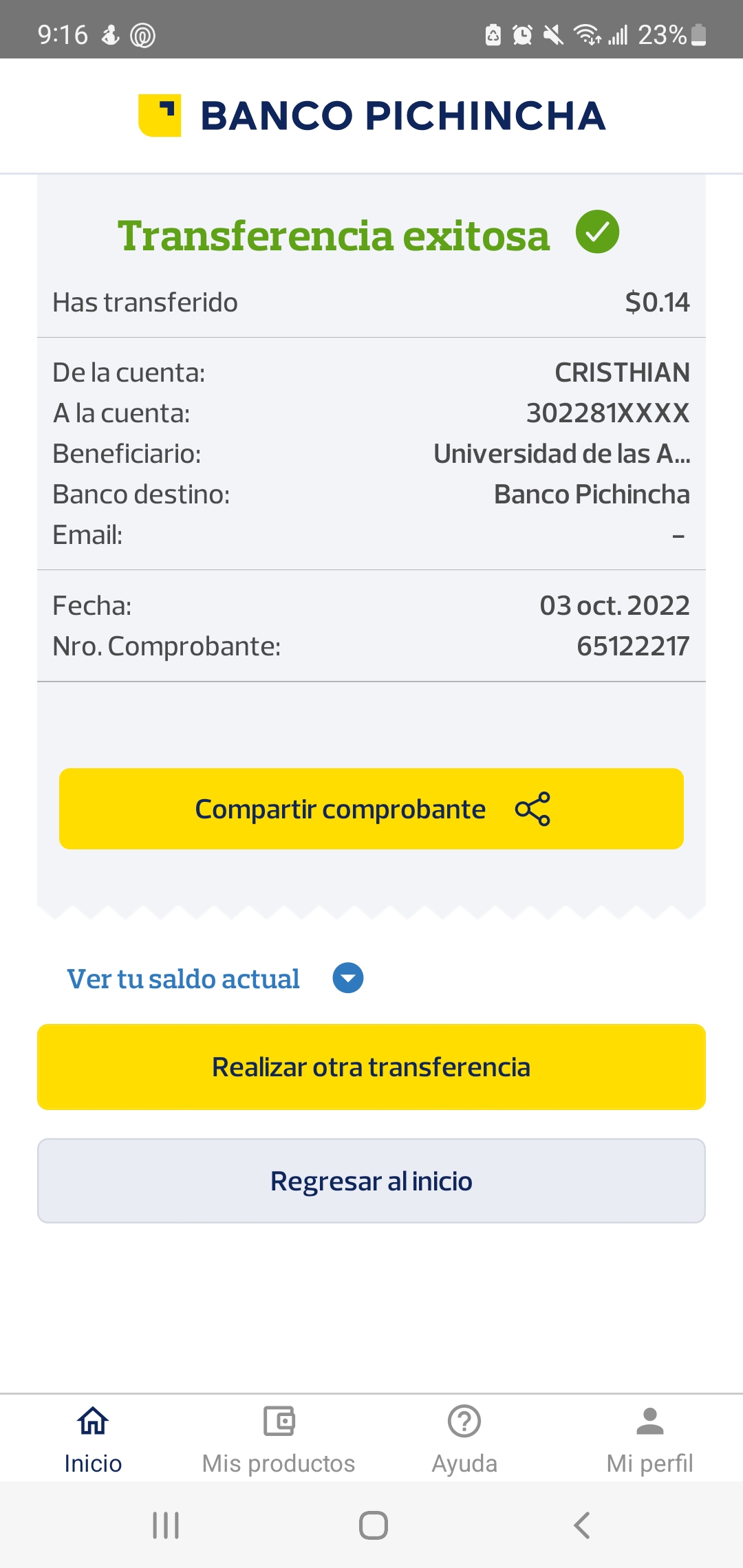Screen dimensions: 743x1568
Task: Expand Ver tu saldo actual
Action: (x=213, y=979)
